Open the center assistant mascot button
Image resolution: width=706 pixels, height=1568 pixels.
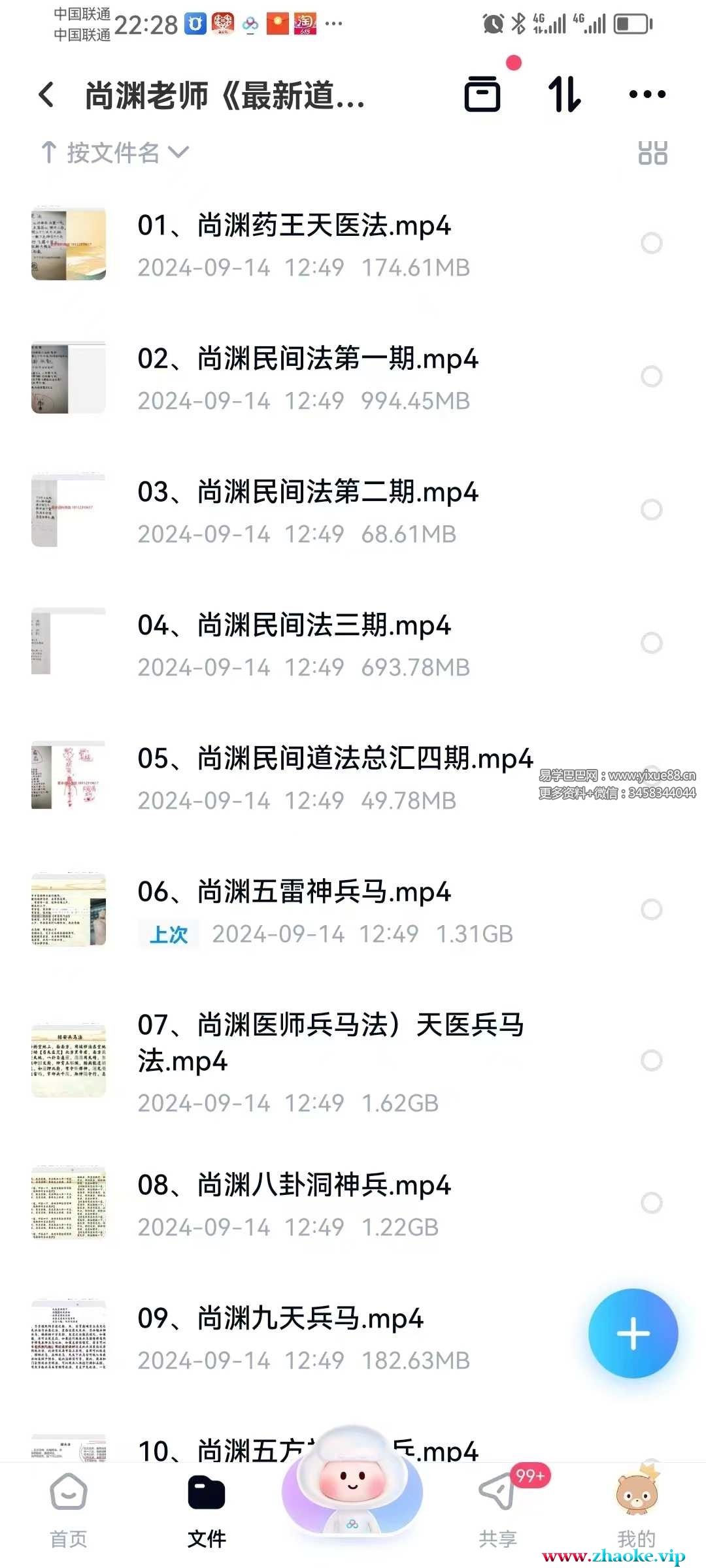tap(352, 1490)
